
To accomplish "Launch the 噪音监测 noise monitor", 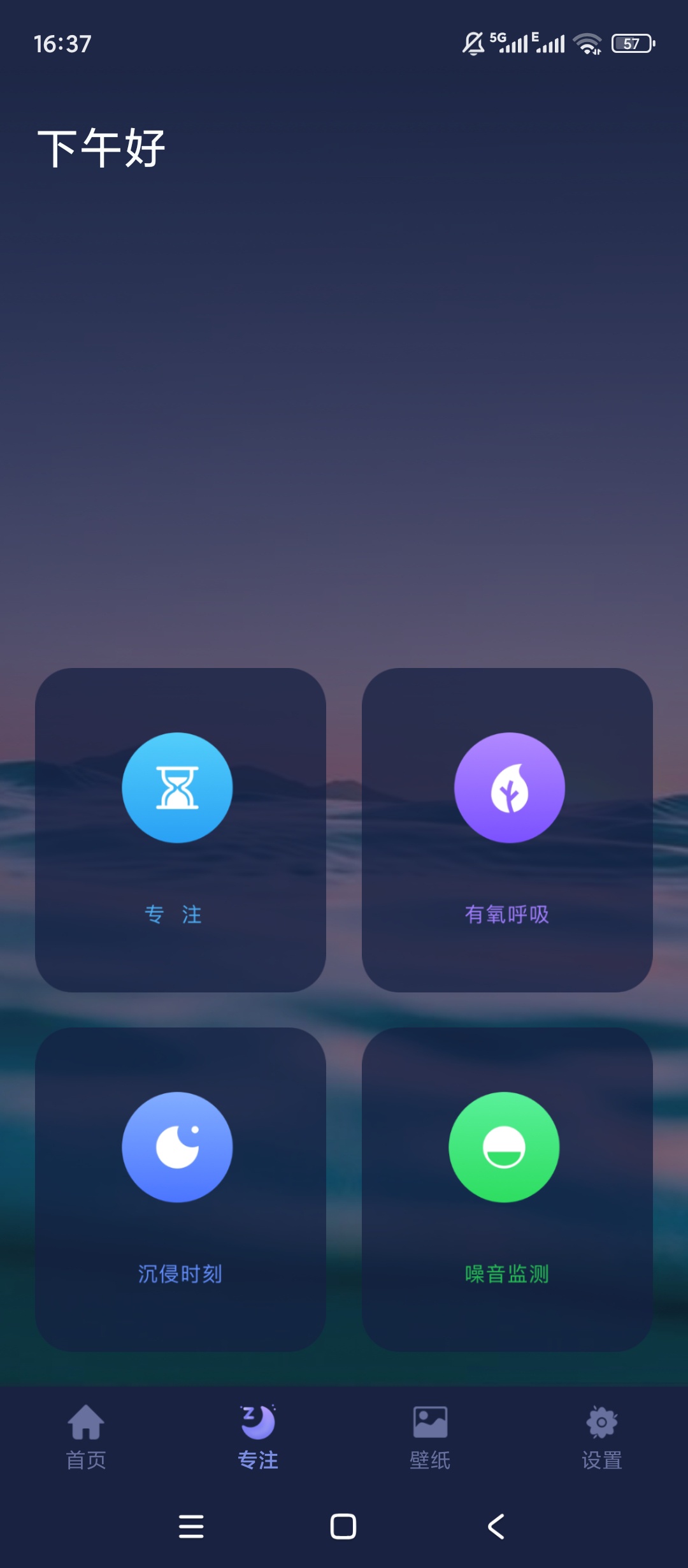I will tap(507, 1189).
